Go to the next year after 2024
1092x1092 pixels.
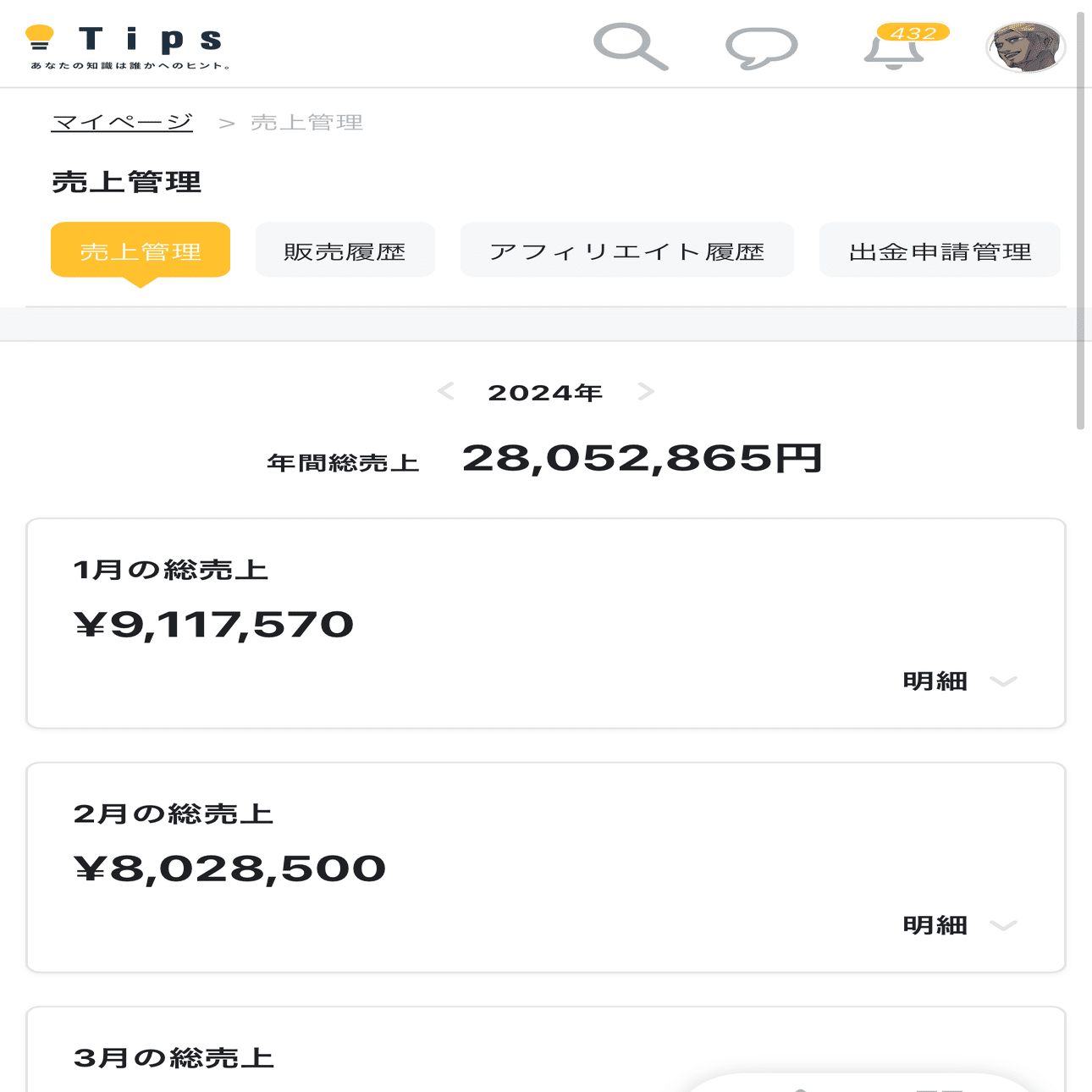click(646, 391)
